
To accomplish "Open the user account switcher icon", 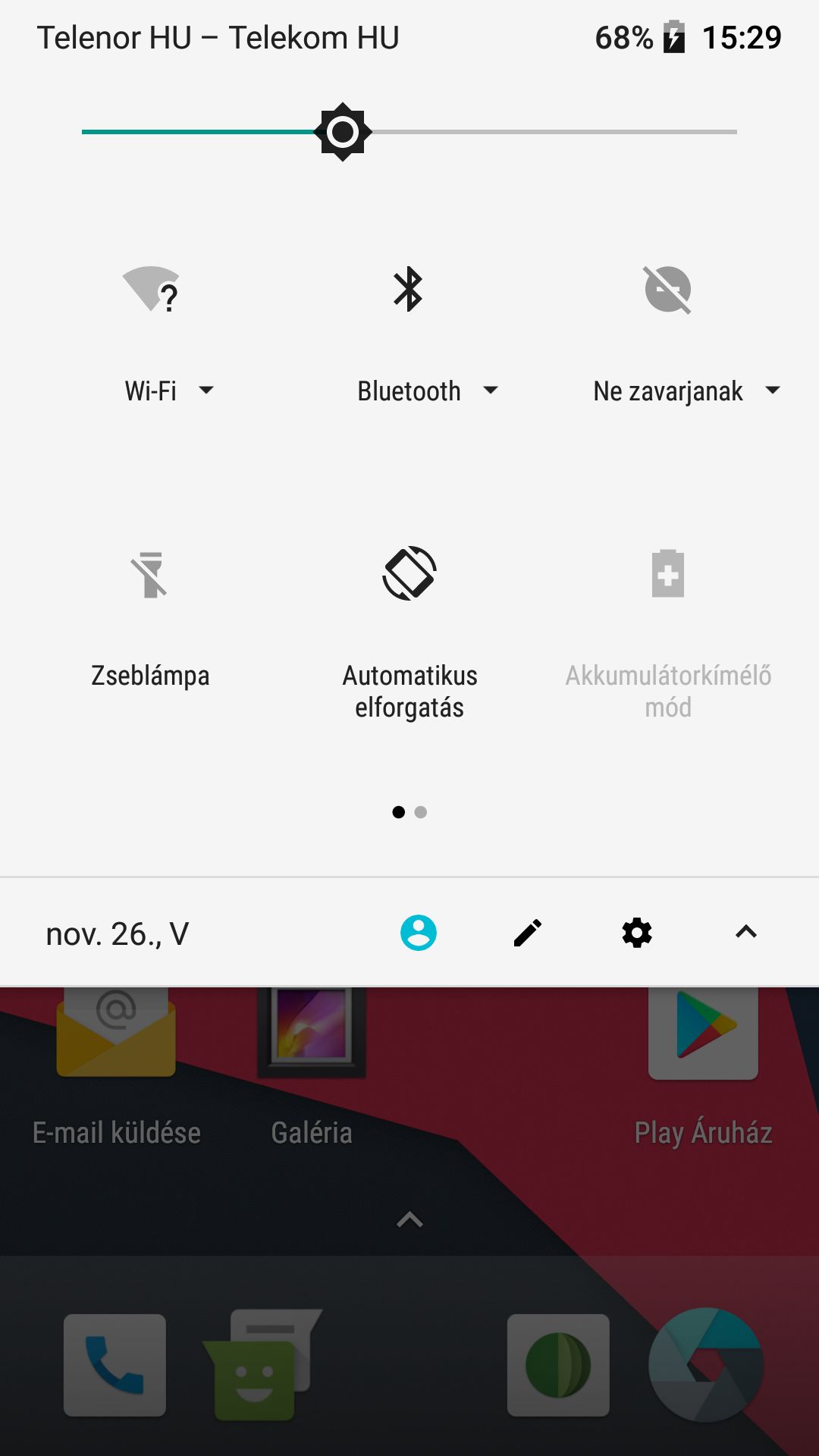I will [x=419, y=933].
